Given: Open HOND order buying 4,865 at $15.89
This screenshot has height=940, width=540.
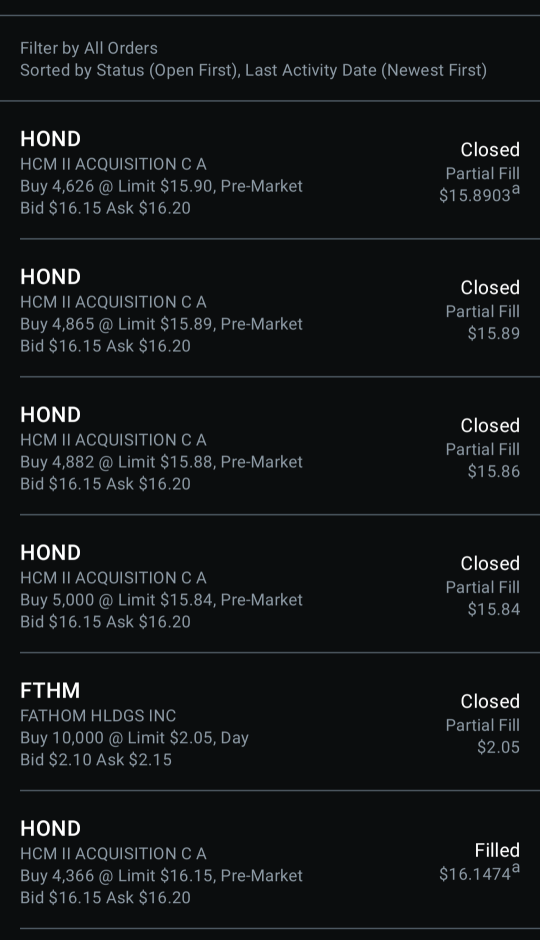Looking at the screenshot, I should [x=270, y=308].
